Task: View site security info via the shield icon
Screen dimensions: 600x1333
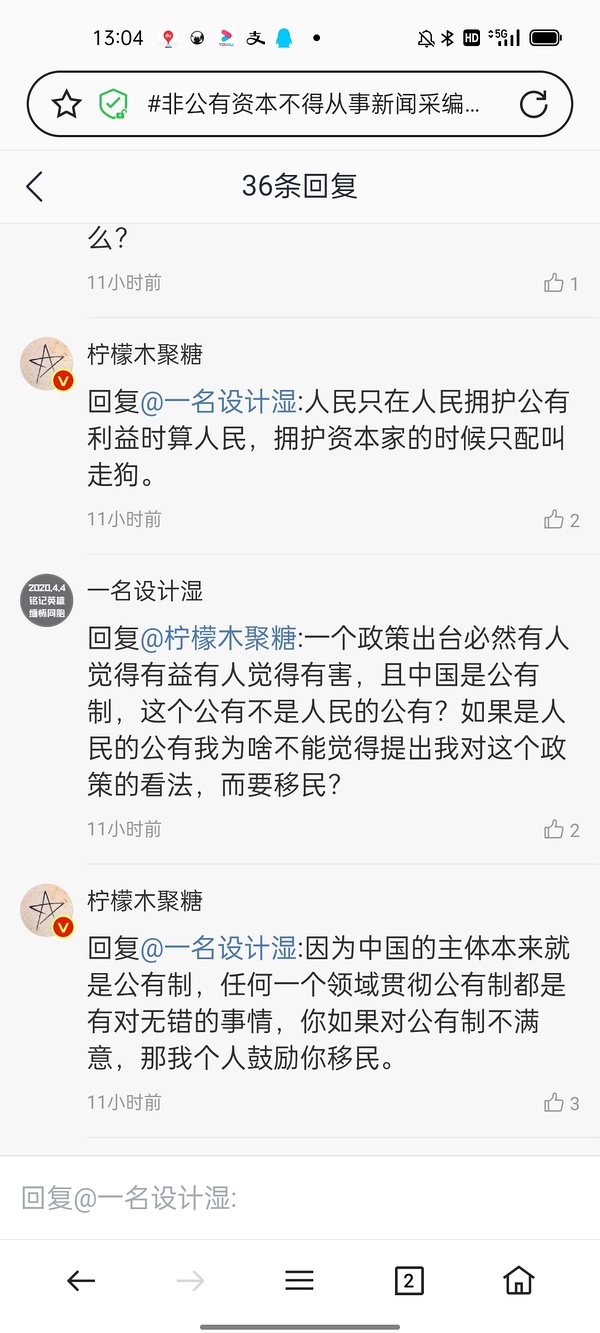Action: [113, 103]
